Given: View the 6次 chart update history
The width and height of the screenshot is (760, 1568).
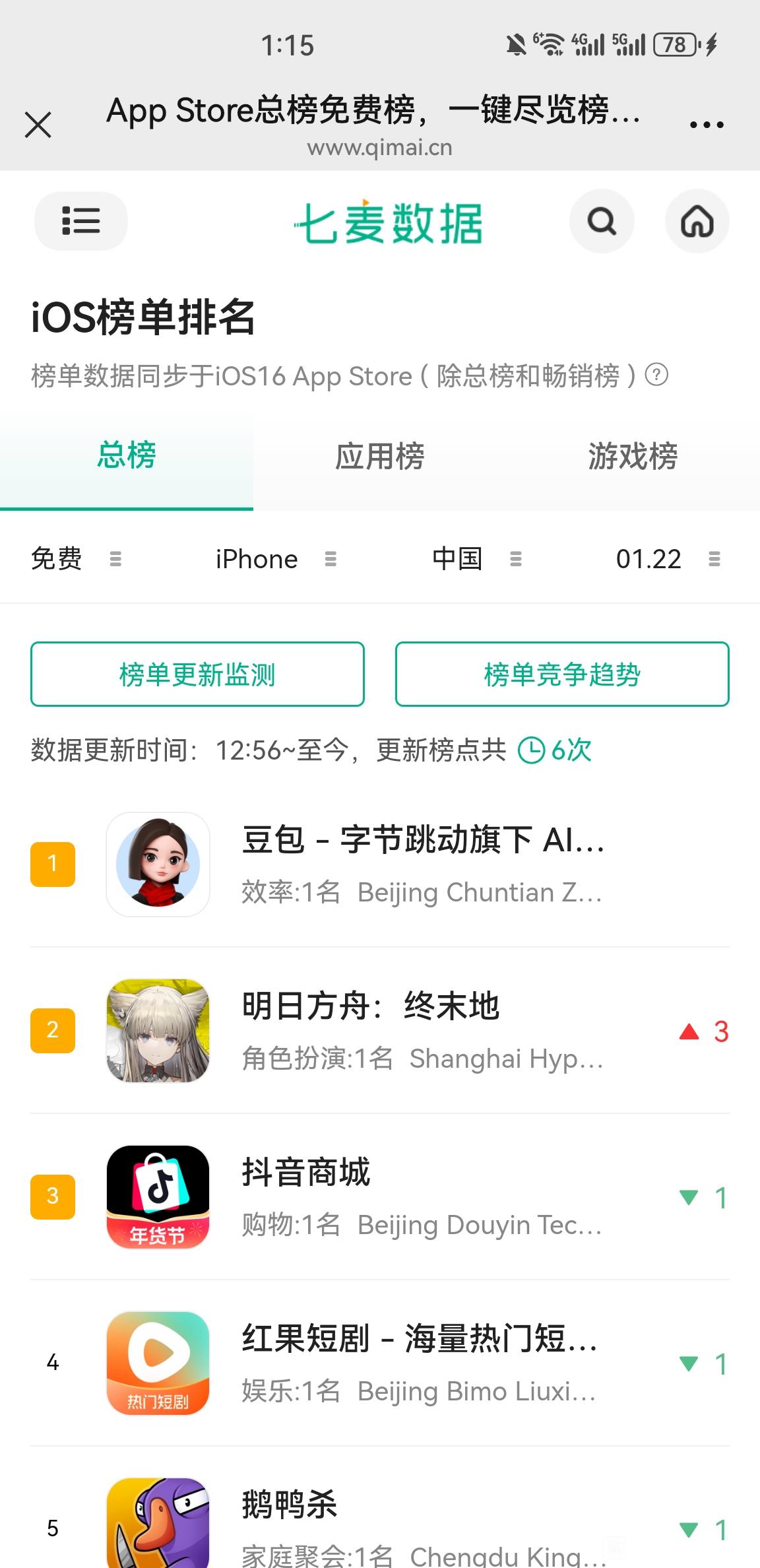Looking at the screenshot, I should 555,750.
